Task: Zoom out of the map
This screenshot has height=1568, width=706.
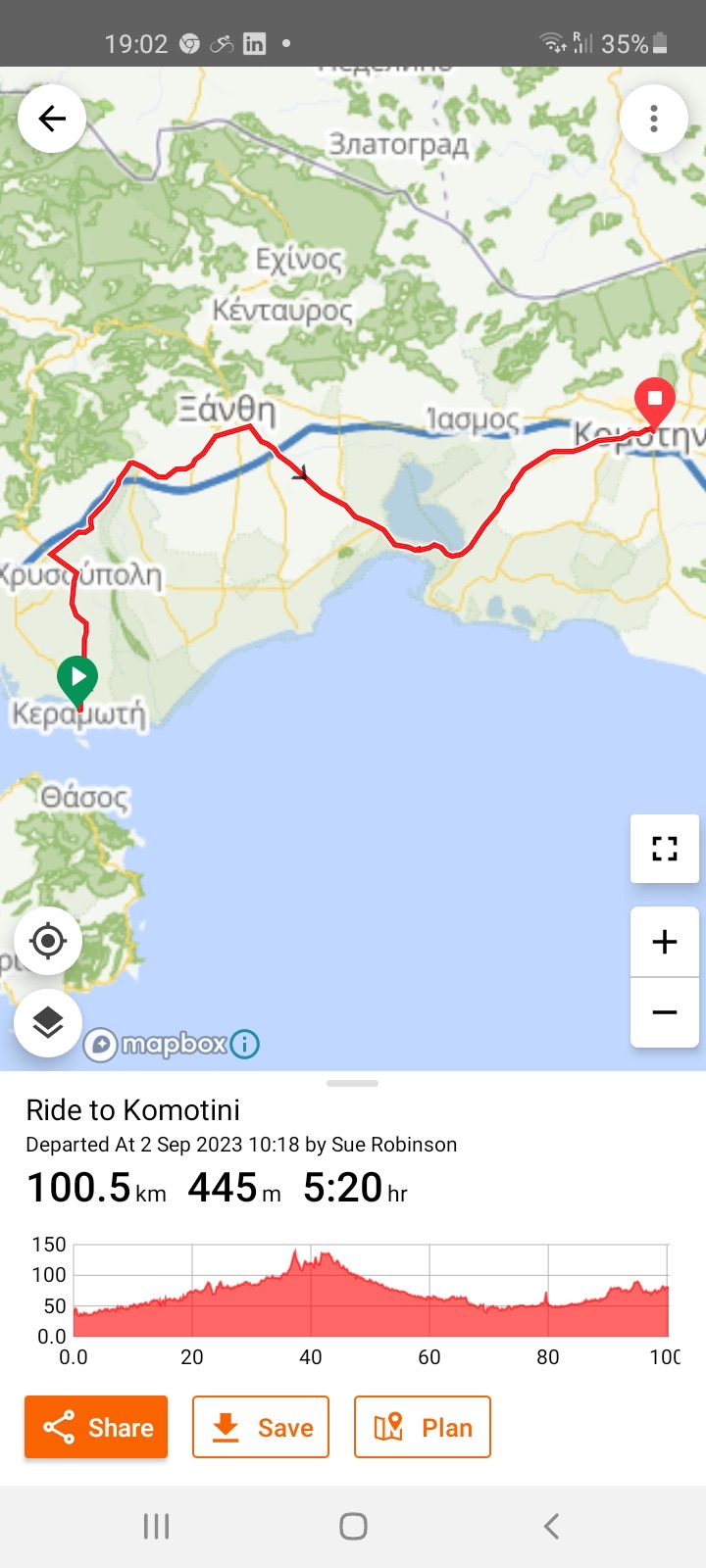Action: coord(665,1012)
